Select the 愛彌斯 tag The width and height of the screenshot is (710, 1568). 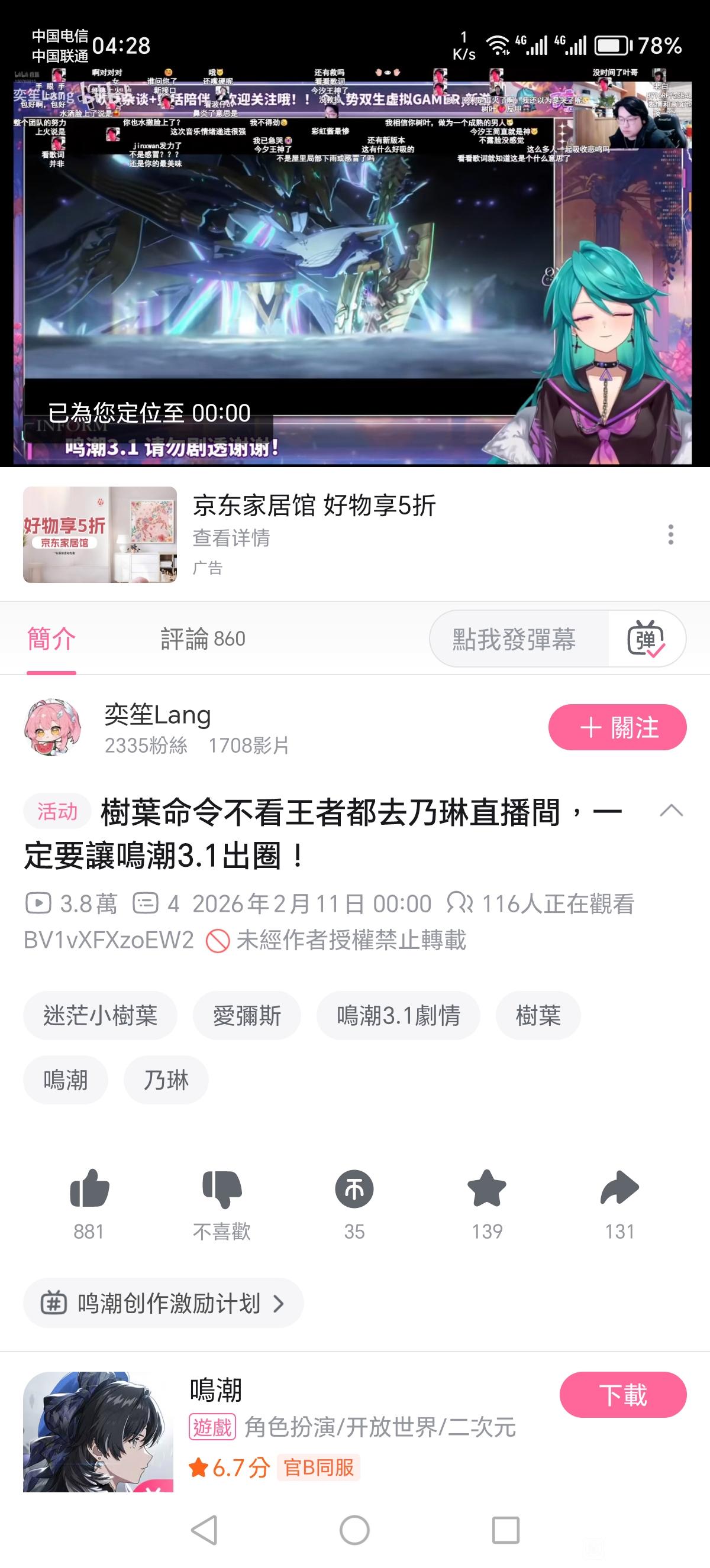(247, 1015)
